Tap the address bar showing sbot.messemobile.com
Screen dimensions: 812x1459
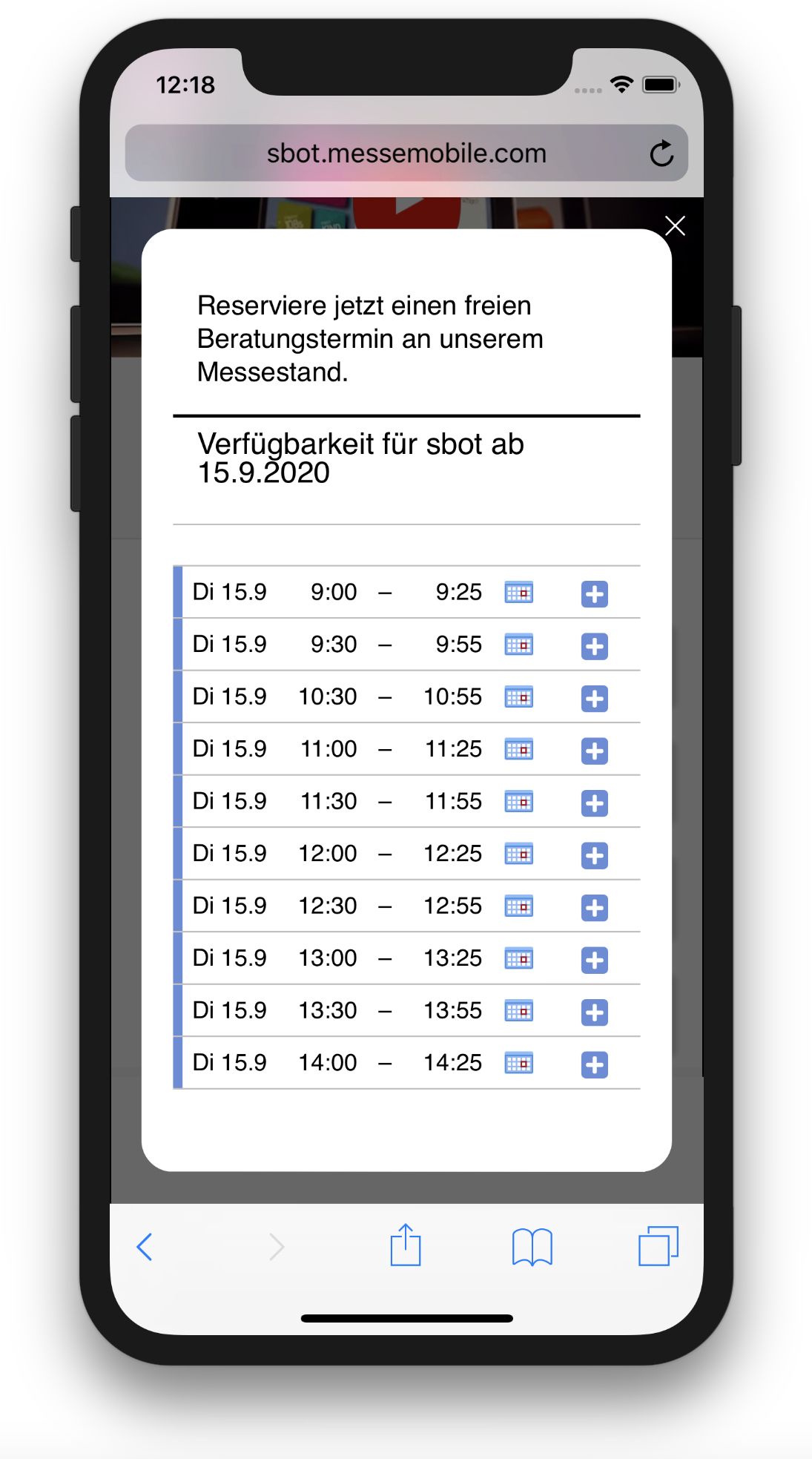pyautogui.click(x=406, y=154)
